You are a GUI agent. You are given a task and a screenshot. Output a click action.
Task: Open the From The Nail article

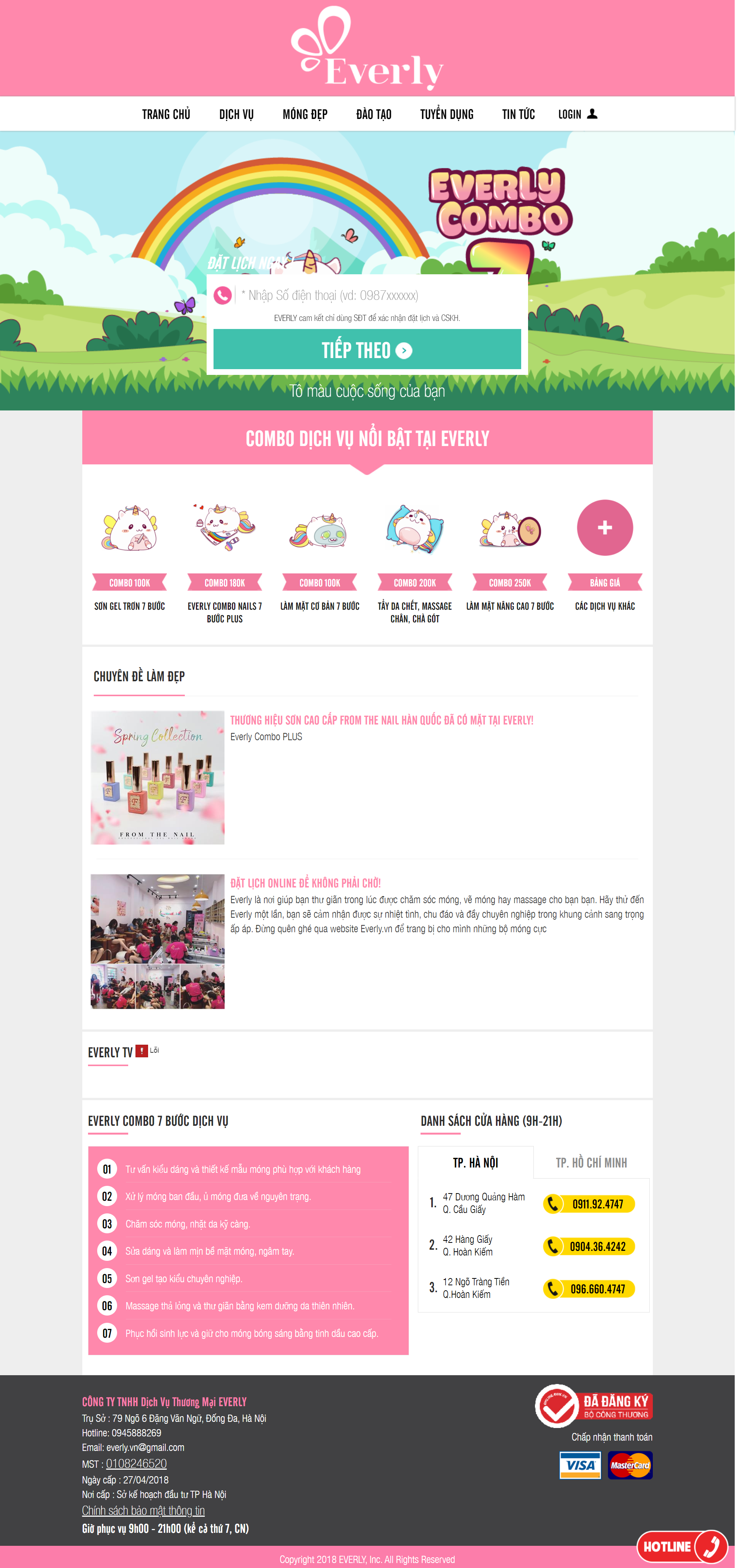tap(381, 720)
